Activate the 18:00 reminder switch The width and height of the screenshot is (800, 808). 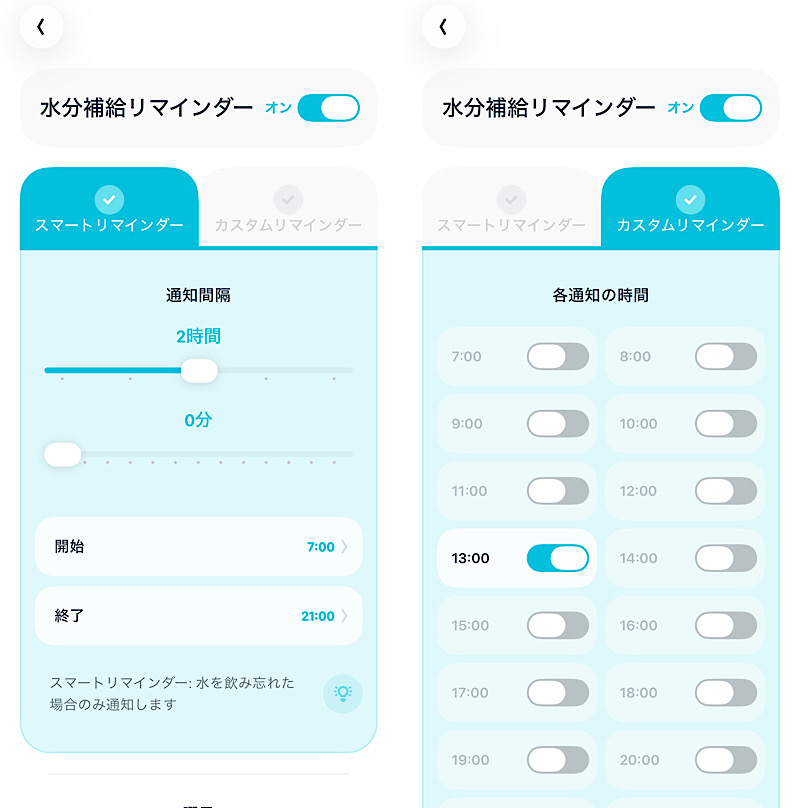coord(726,692)
